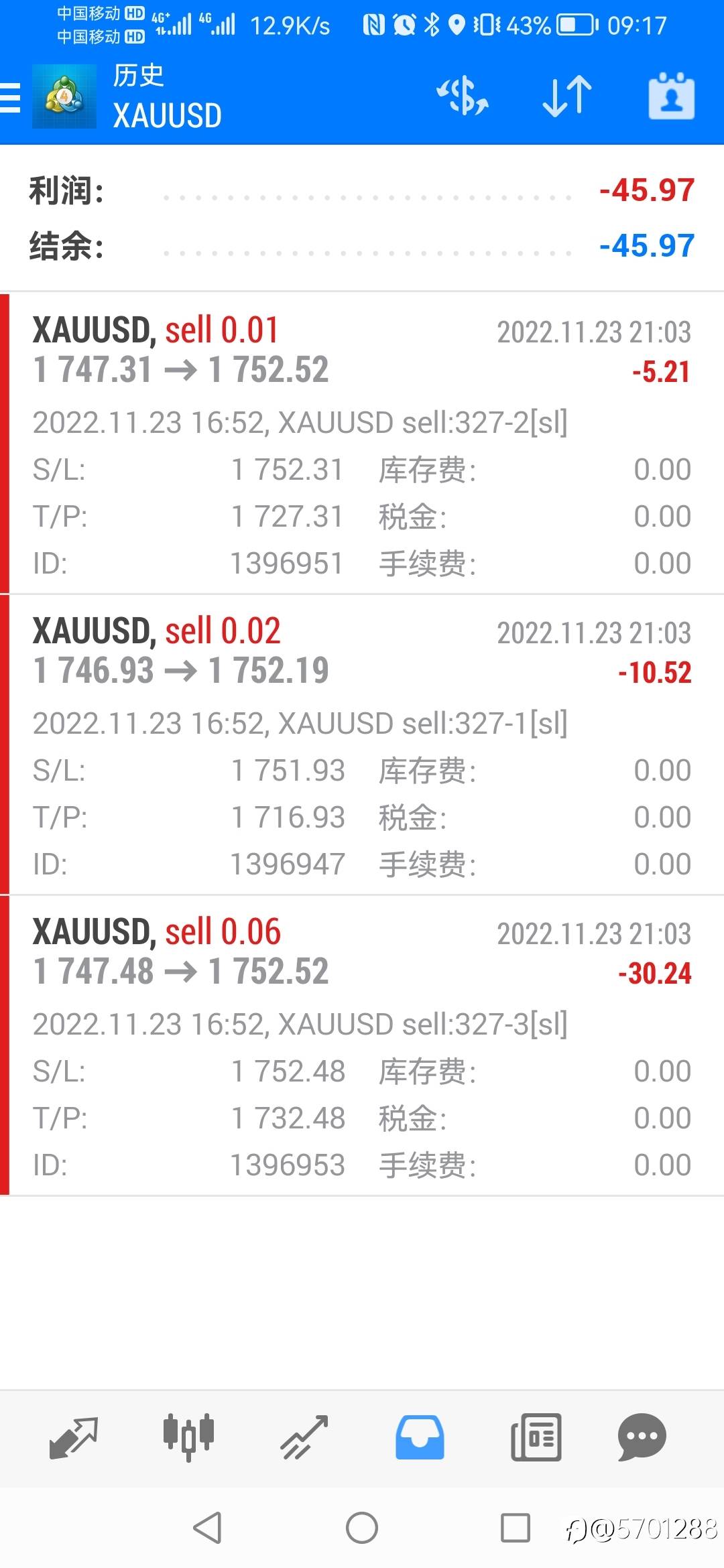724x1568 pixels.
Task: Switch to the News tab
Action: (x=536, y=1437)
